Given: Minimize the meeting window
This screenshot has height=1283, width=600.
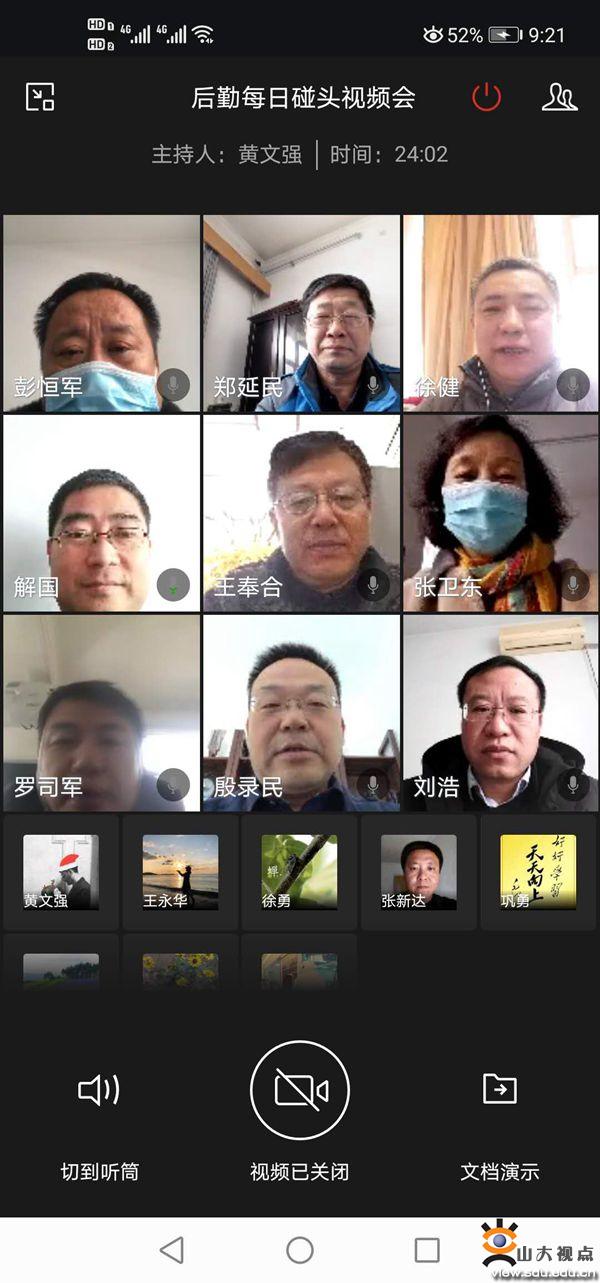Looking at the screenshot, I should [x=40, y=97].
